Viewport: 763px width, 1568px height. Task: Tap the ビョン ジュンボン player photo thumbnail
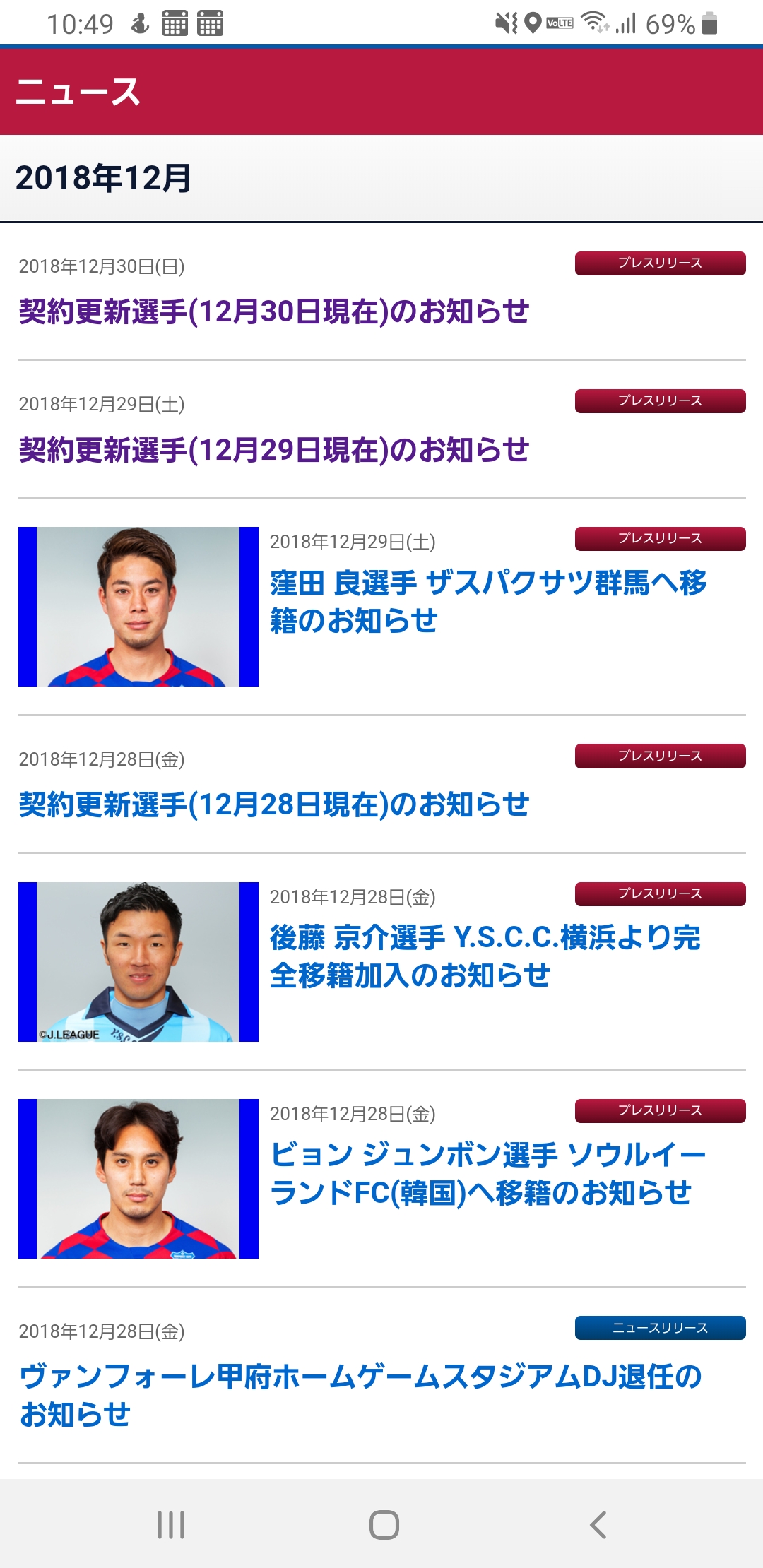click(x=138, y=1178)
